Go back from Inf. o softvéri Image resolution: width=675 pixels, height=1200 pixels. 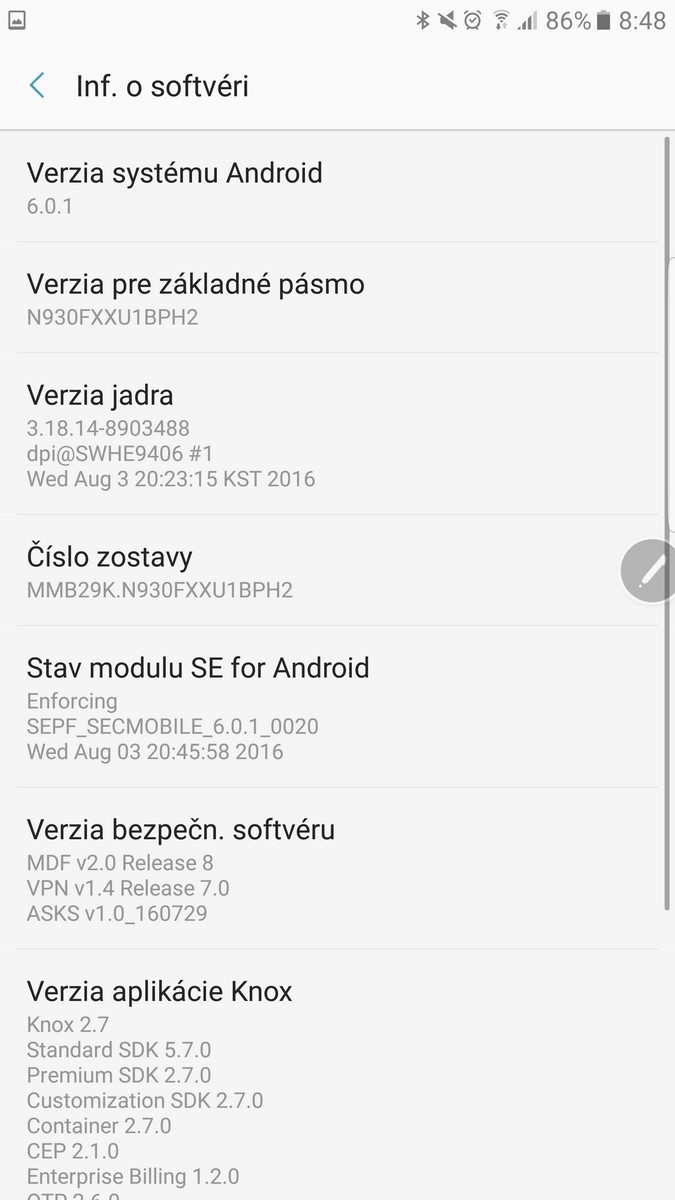click(37, 86)
